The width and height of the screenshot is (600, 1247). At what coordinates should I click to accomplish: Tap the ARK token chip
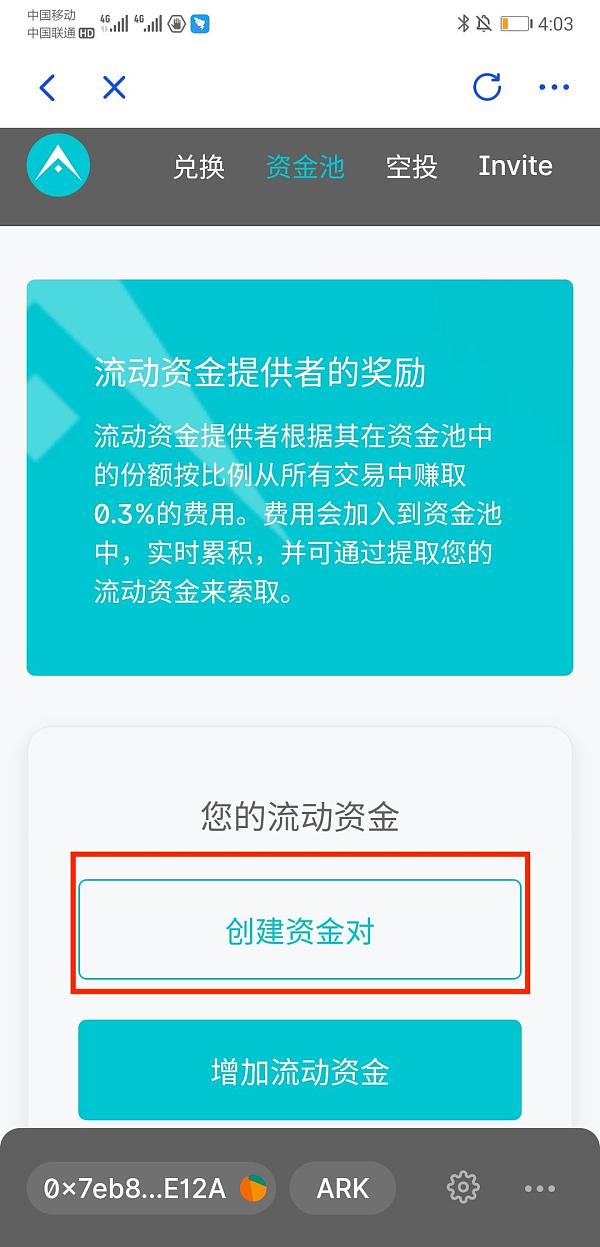tap(343, 1188)
